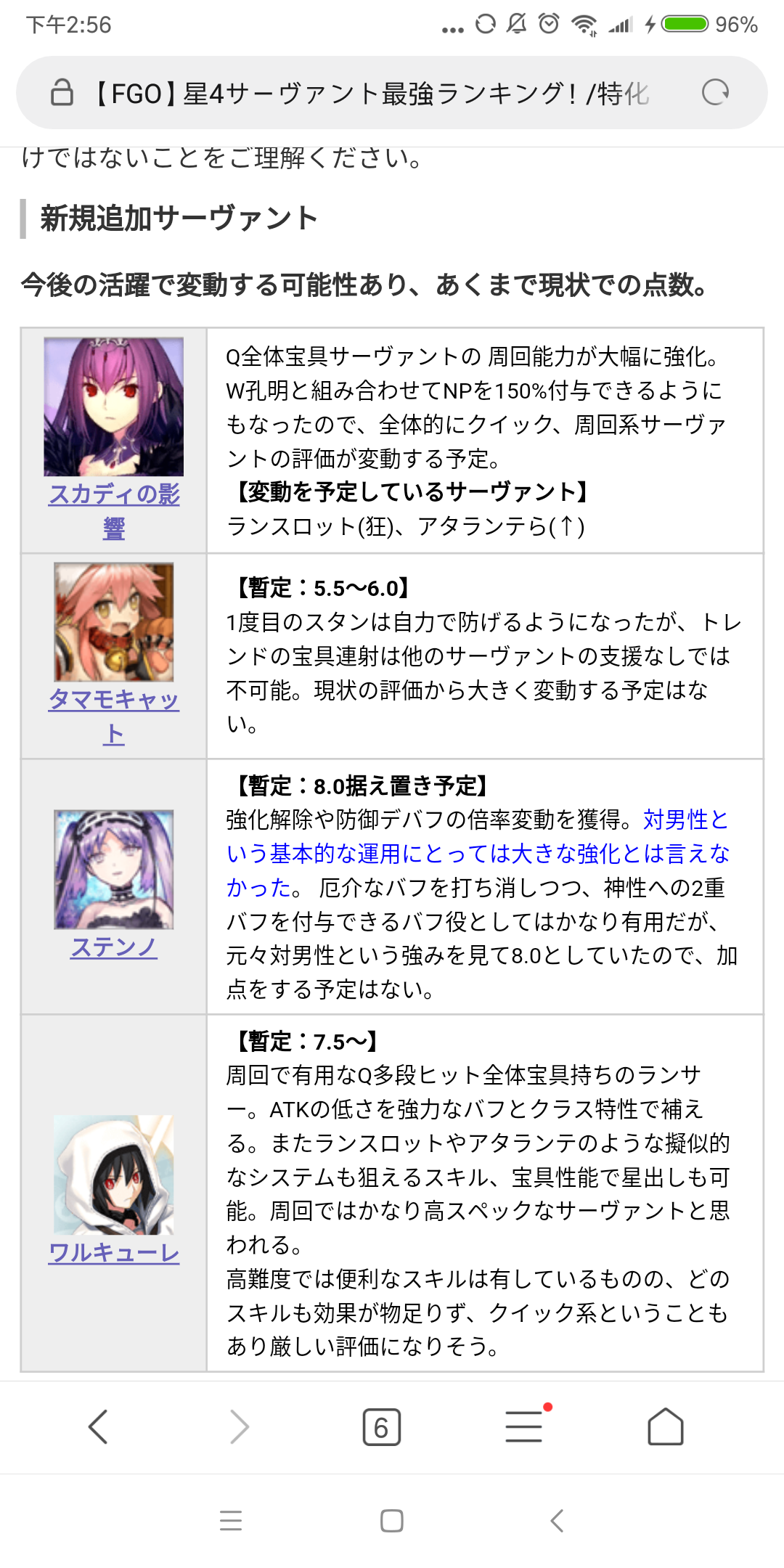
Task: Reload the current page
Action: (715, 93)
